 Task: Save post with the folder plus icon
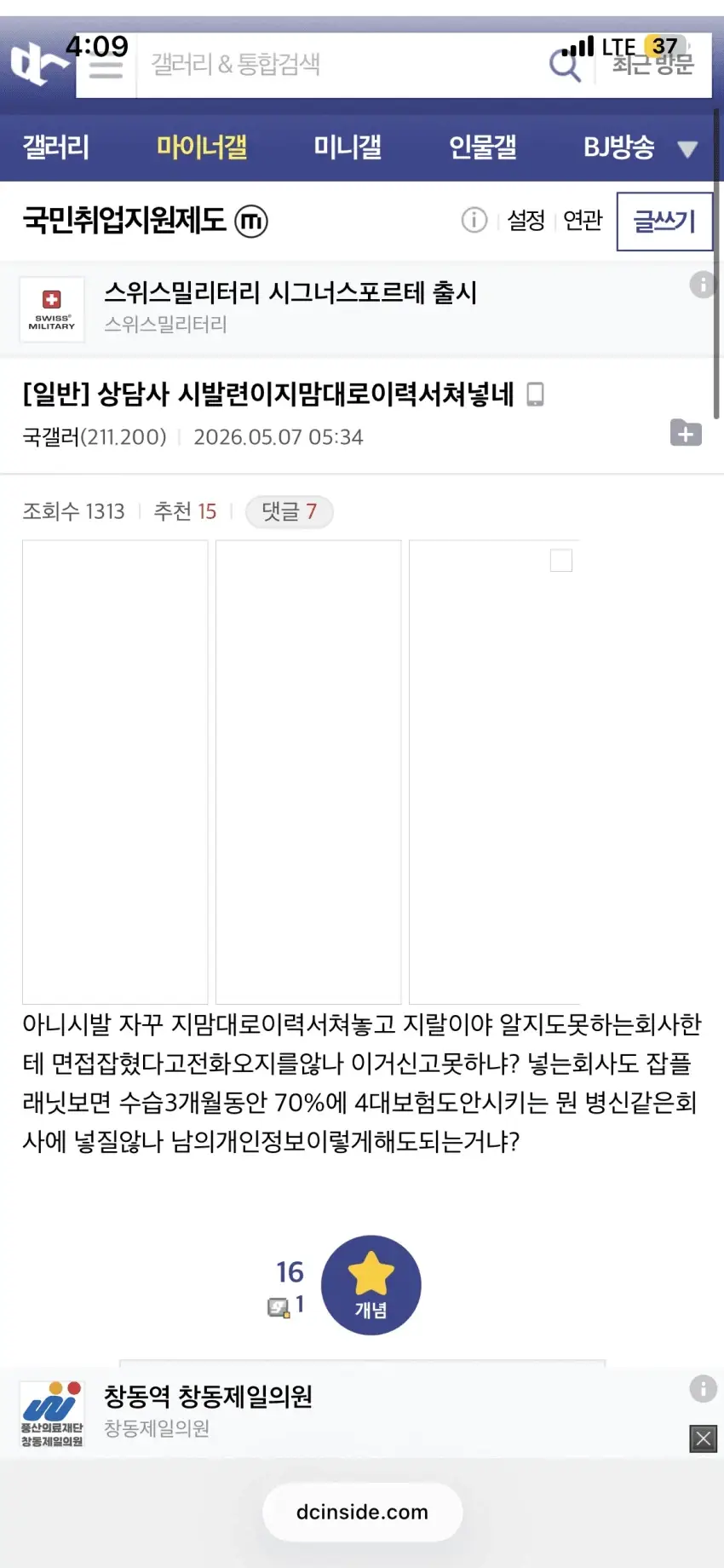tap(686, 433)
